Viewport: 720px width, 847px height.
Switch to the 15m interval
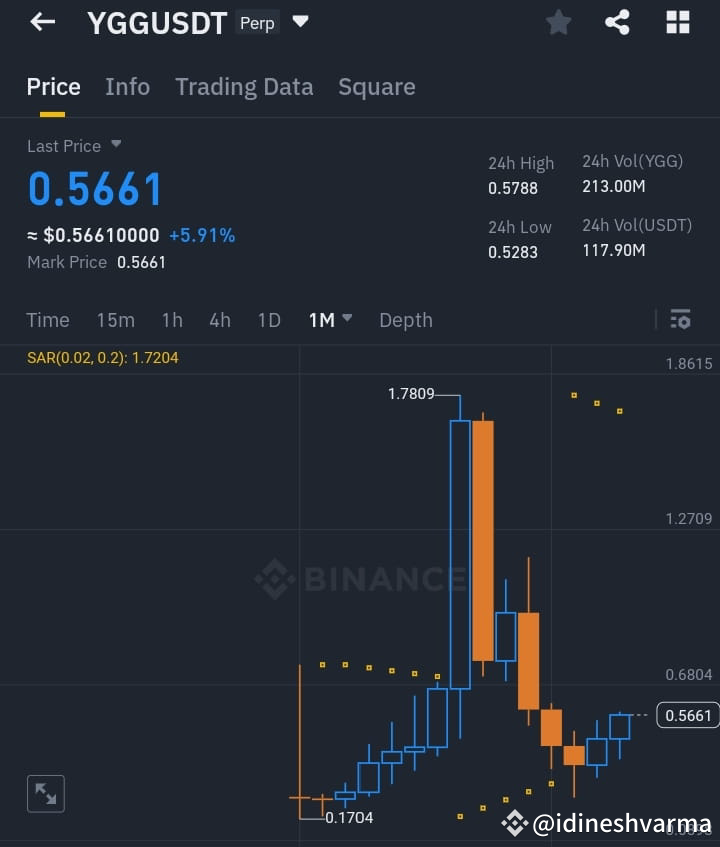tap(115, 319)
